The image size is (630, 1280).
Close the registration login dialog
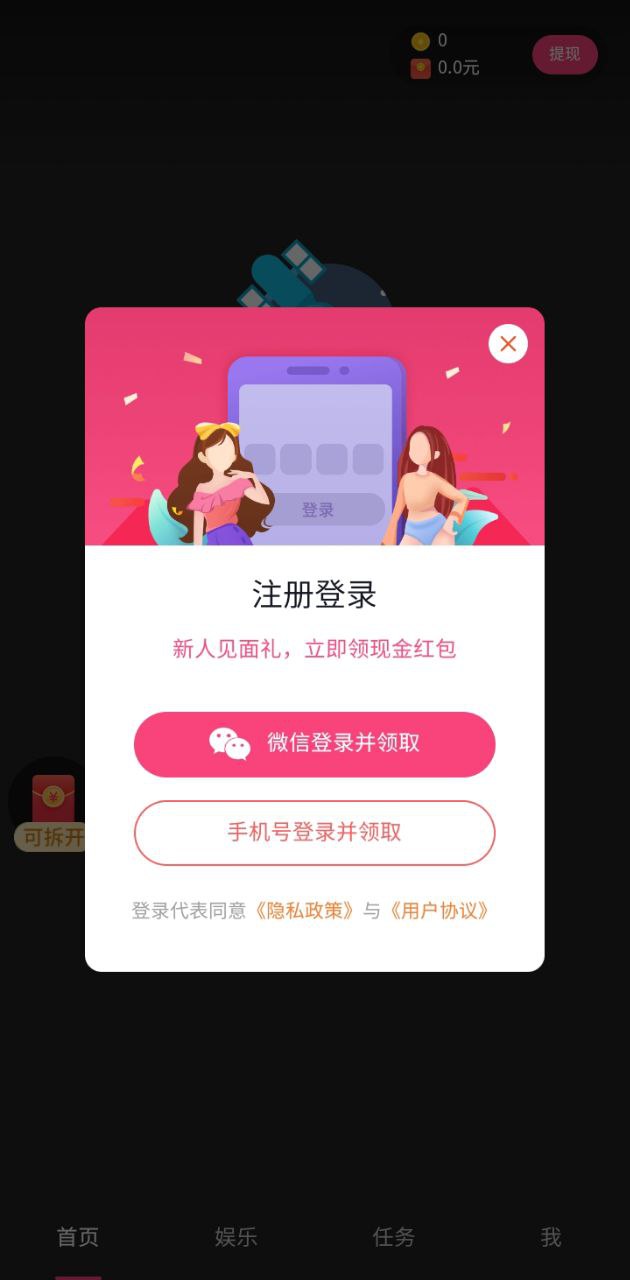click(x=508, y=344)
